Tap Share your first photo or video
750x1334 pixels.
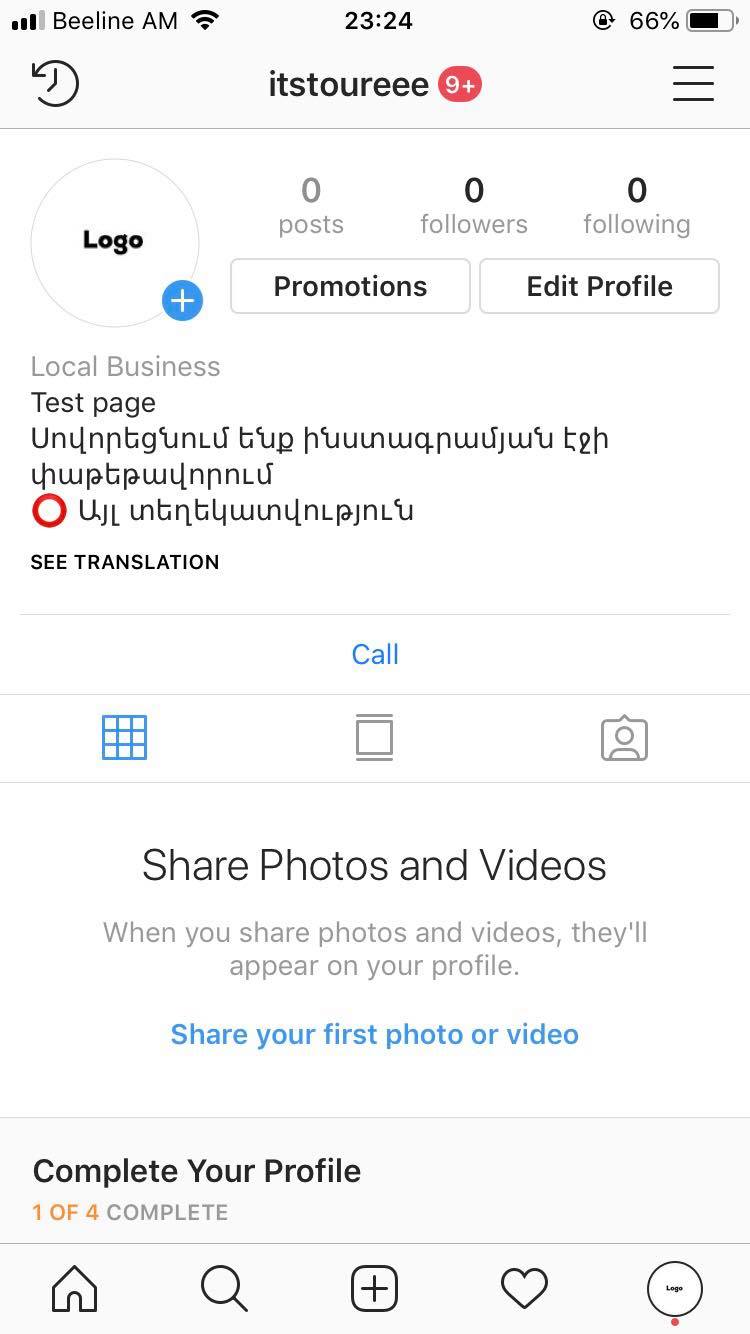click(374, 1034)
